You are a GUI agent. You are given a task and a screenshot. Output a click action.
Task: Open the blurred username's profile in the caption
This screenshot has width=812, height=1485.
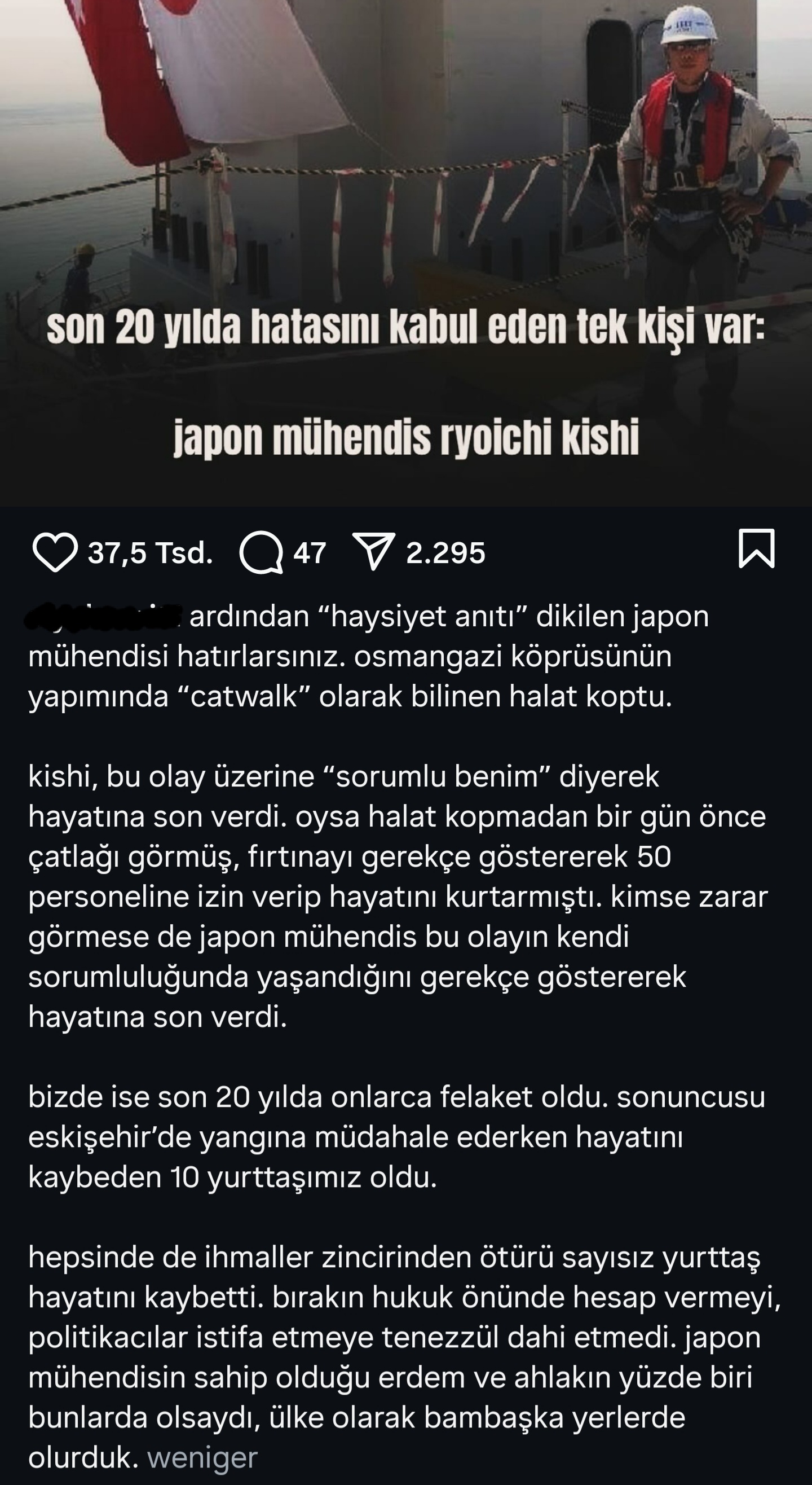click(x=104, y=616)
